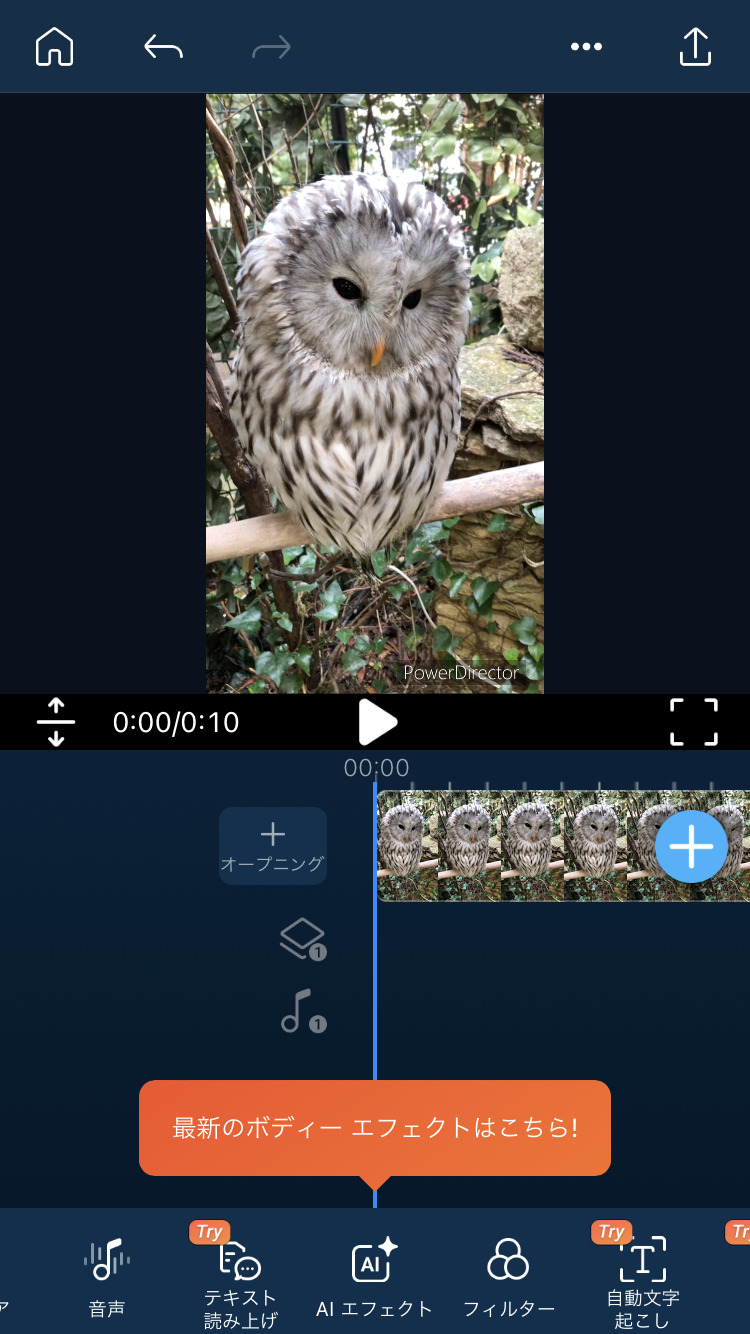750x1334 pixels.
Task: Undo the last edit
Action: point(163,47)
